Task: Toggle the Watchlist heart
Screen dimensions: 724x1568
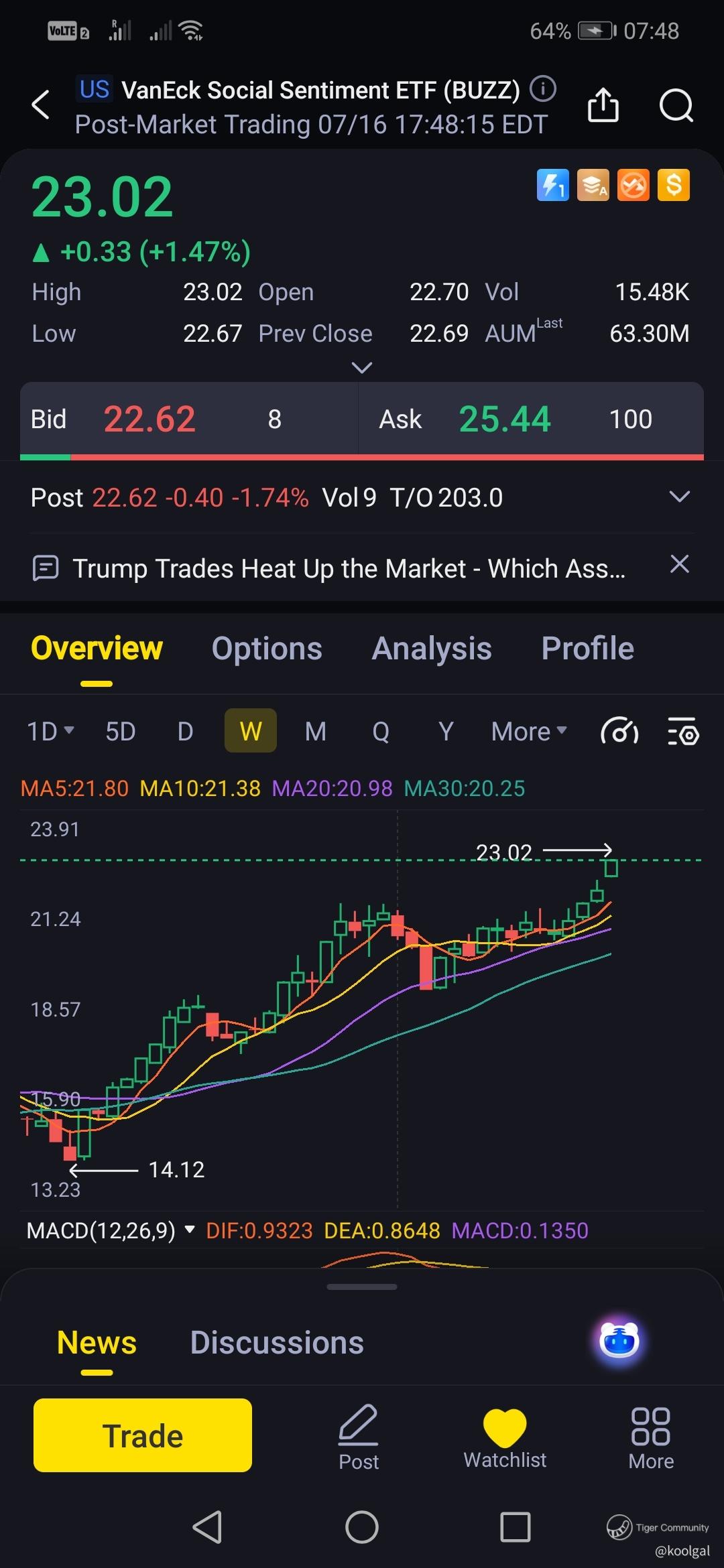Action: (x=505, y=1427)
